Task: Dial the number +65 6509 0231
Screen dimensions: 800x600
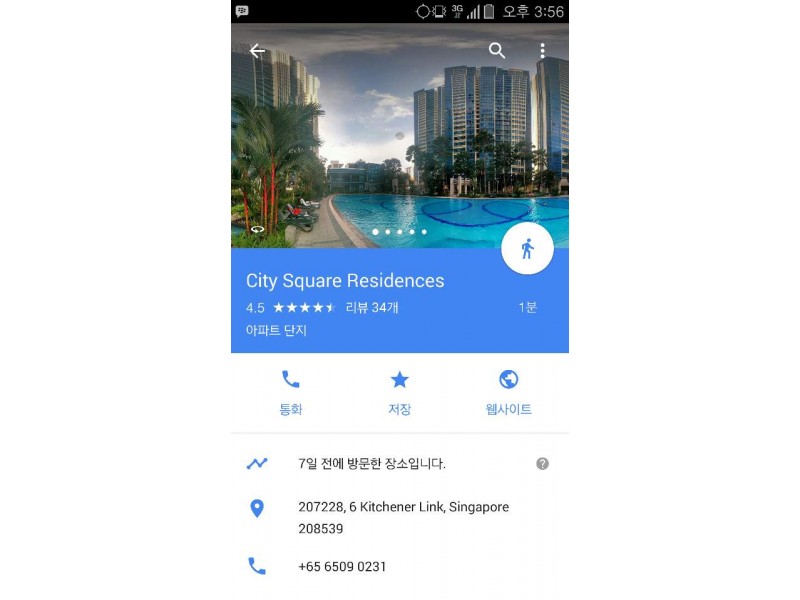Action: point(342,567)
